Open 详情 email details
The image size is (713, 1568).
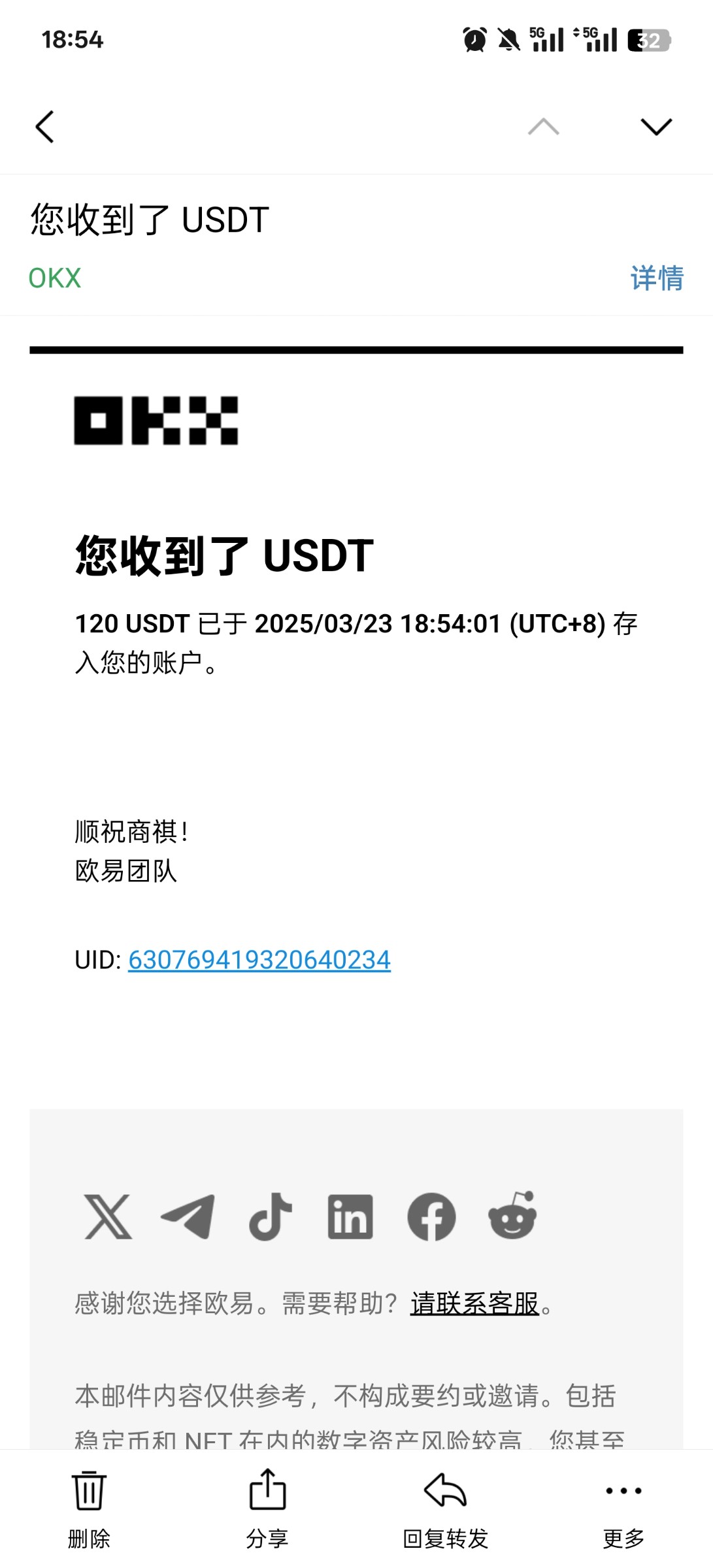tap(657, 278)
